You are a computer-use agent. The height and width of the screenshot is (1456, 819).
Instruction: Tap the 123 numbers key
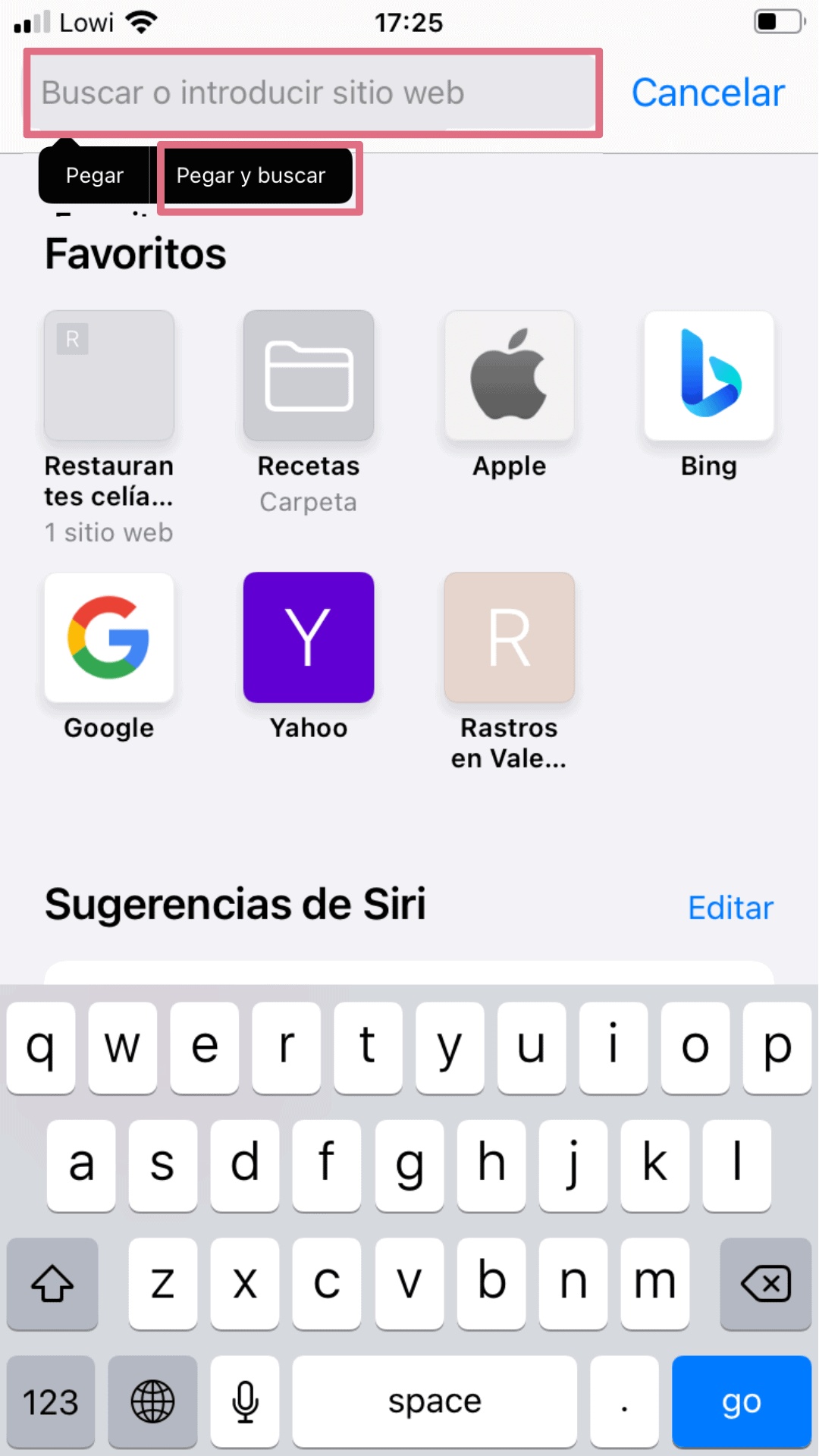(51, 1401)
